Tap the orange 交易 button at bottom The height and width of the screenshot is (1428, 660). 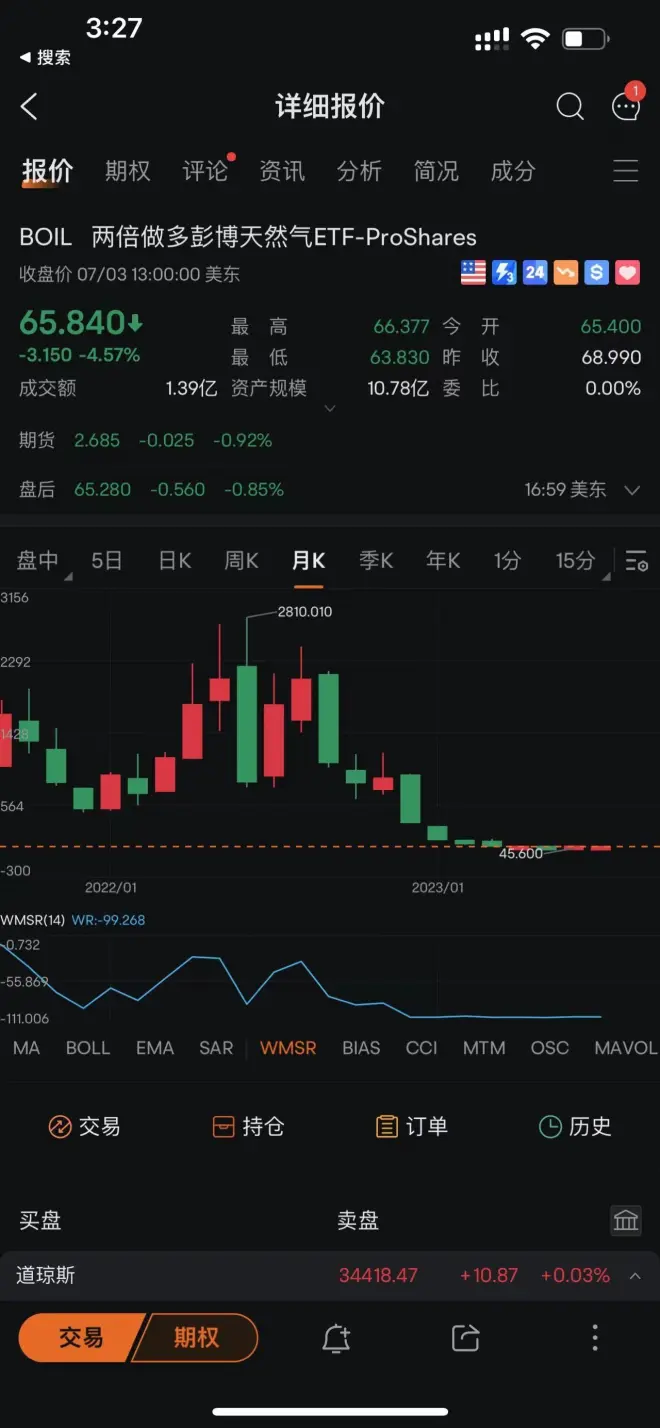pyautogui.click(x=81, y=1338)
